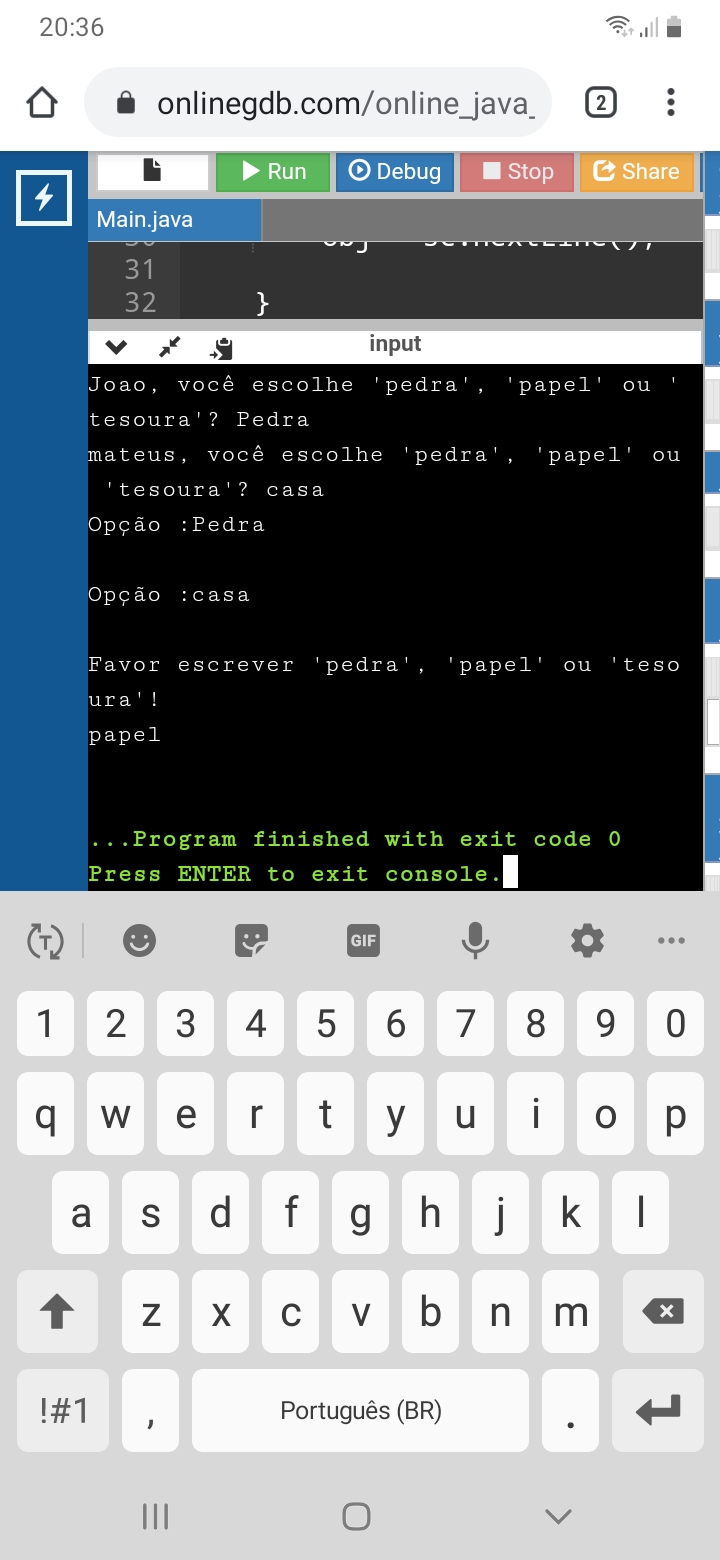Shrink the console panel

coord(170,347)
